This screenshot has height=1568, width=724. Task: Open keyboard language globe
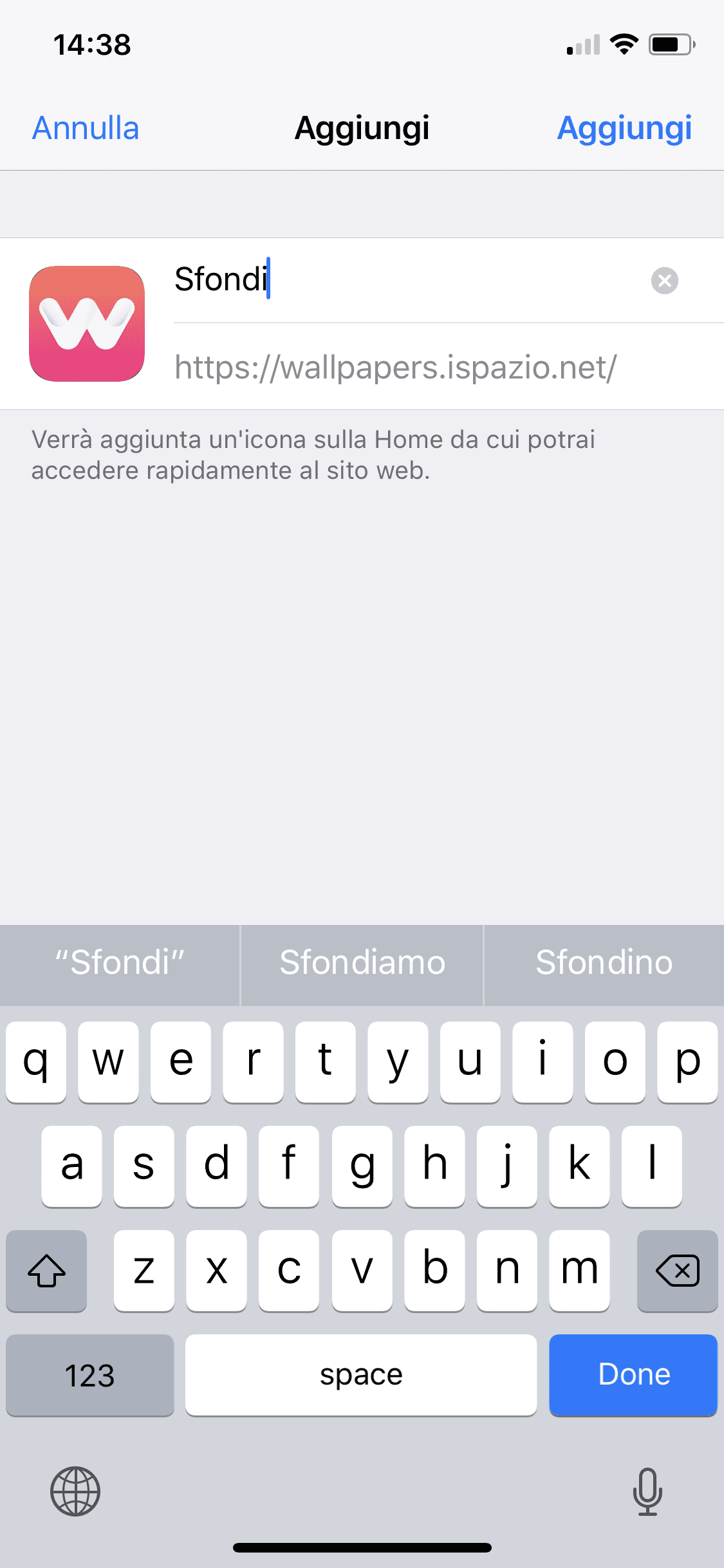click(75, 1491)
